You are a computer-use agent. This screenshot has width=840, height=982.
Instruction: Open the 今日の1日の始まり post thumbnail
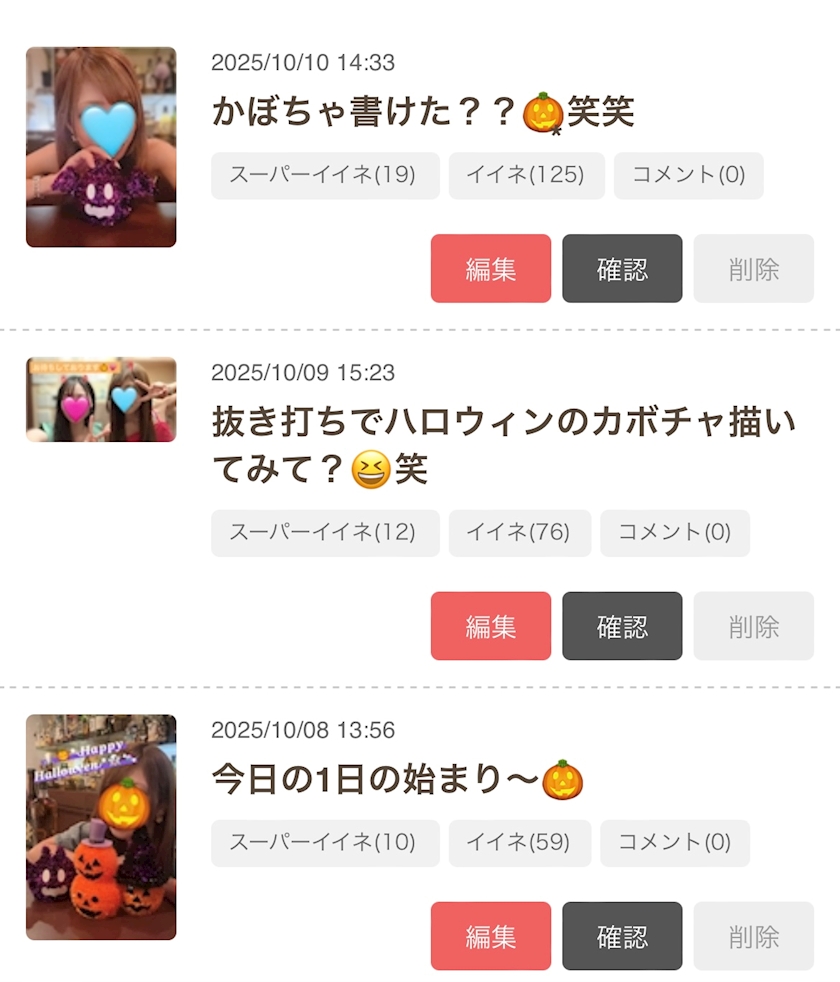(x=101, y=827)
